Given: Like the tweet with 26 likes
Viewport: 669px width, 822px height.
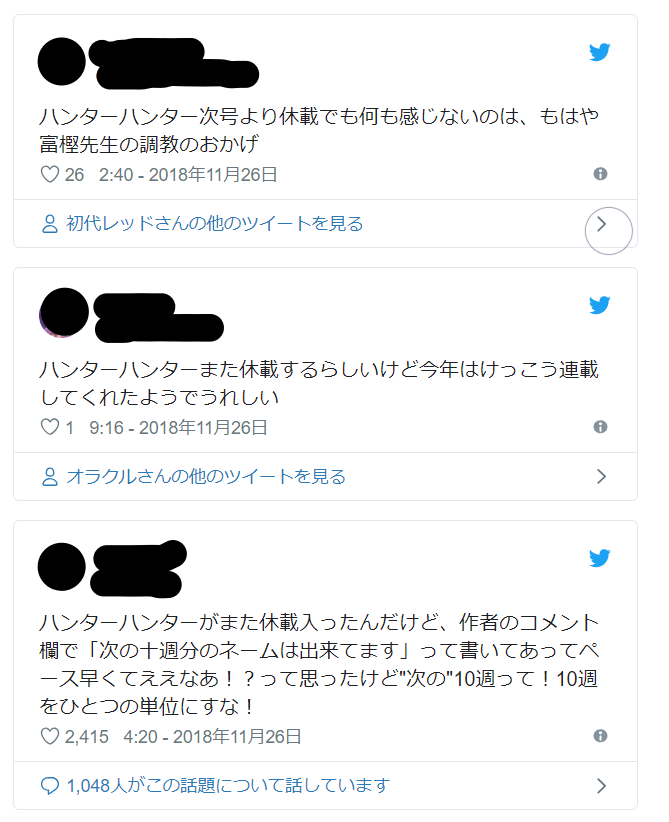Looking at the screenshot, I should tap(50, 175).
